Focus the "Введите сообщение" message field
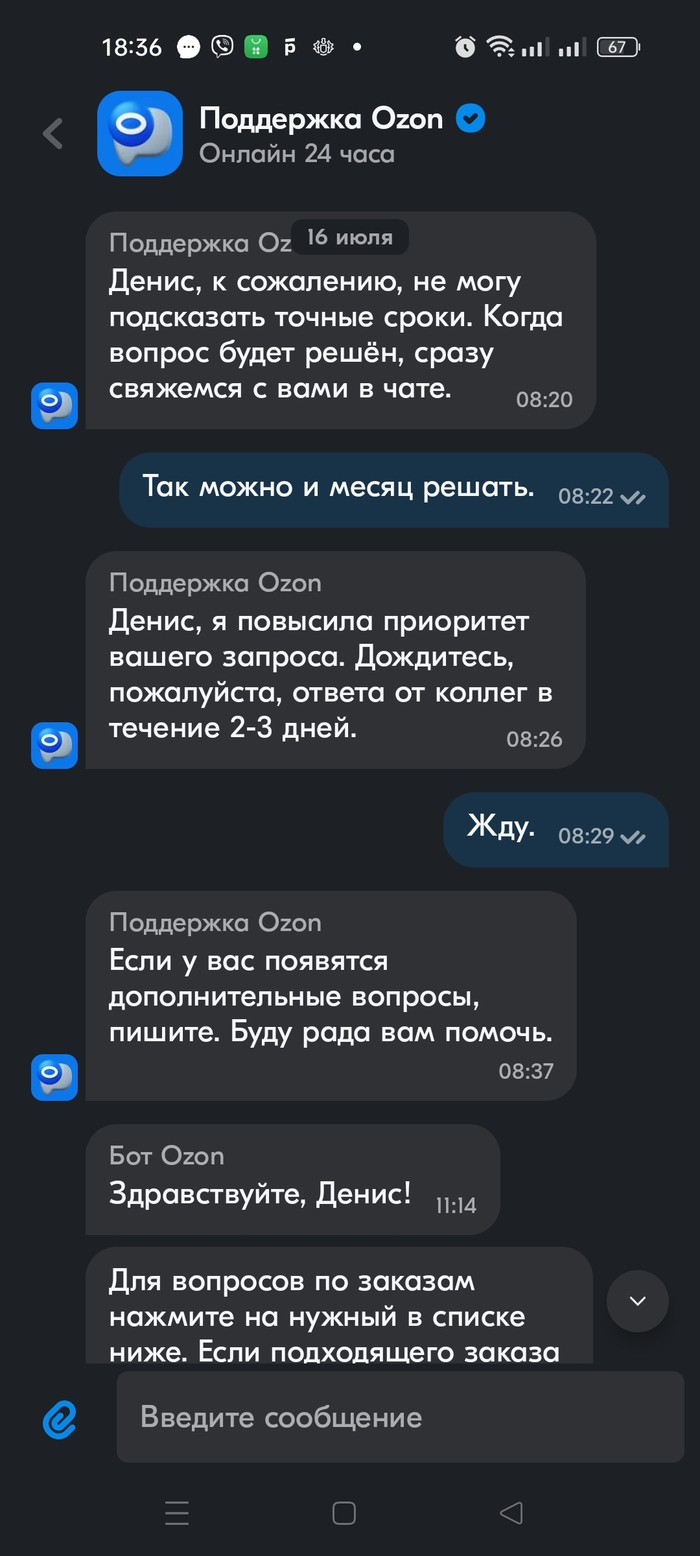The width and height of the screenshot is (700, 1556). [x=400, y=1417]
